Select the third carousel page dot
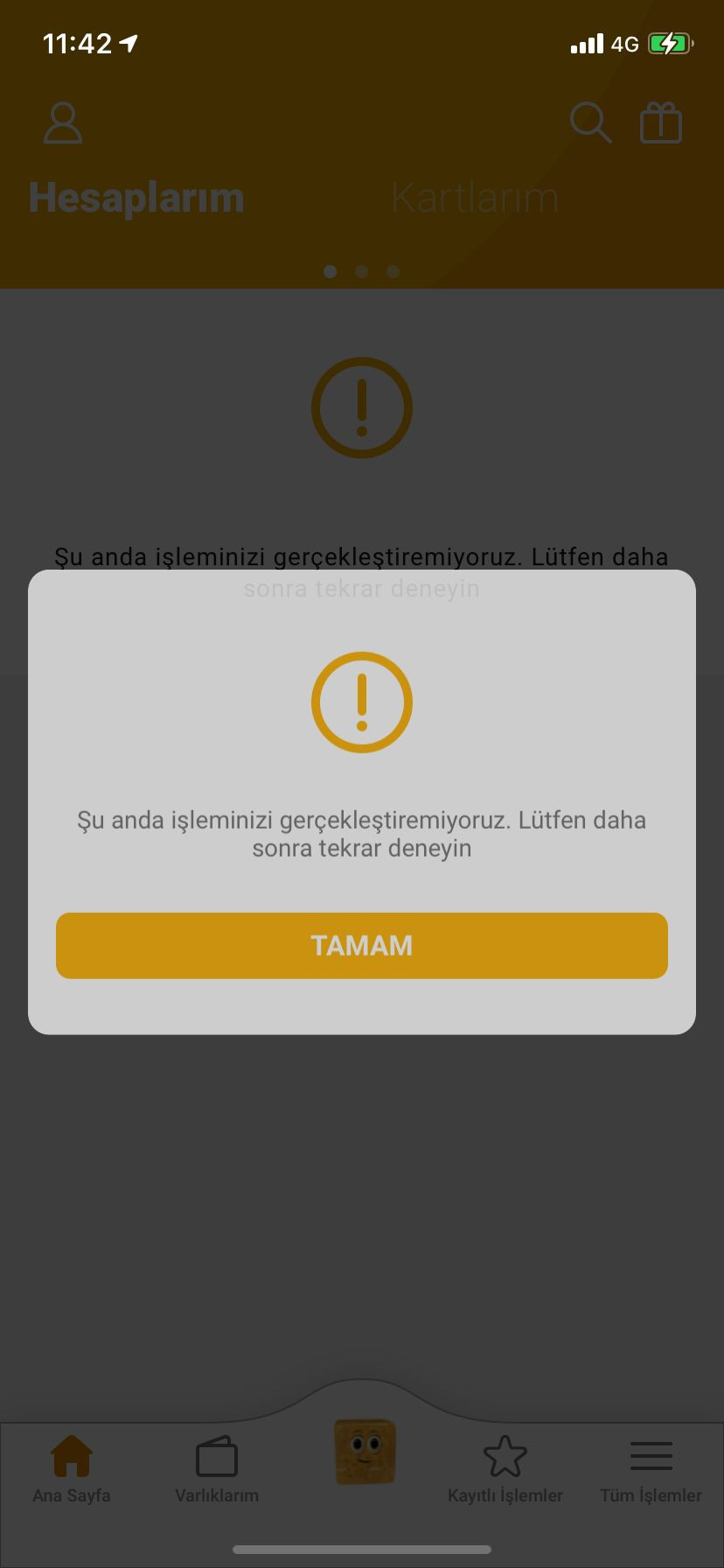Viewport: 724px width, 1568px height. pos(393,272)
